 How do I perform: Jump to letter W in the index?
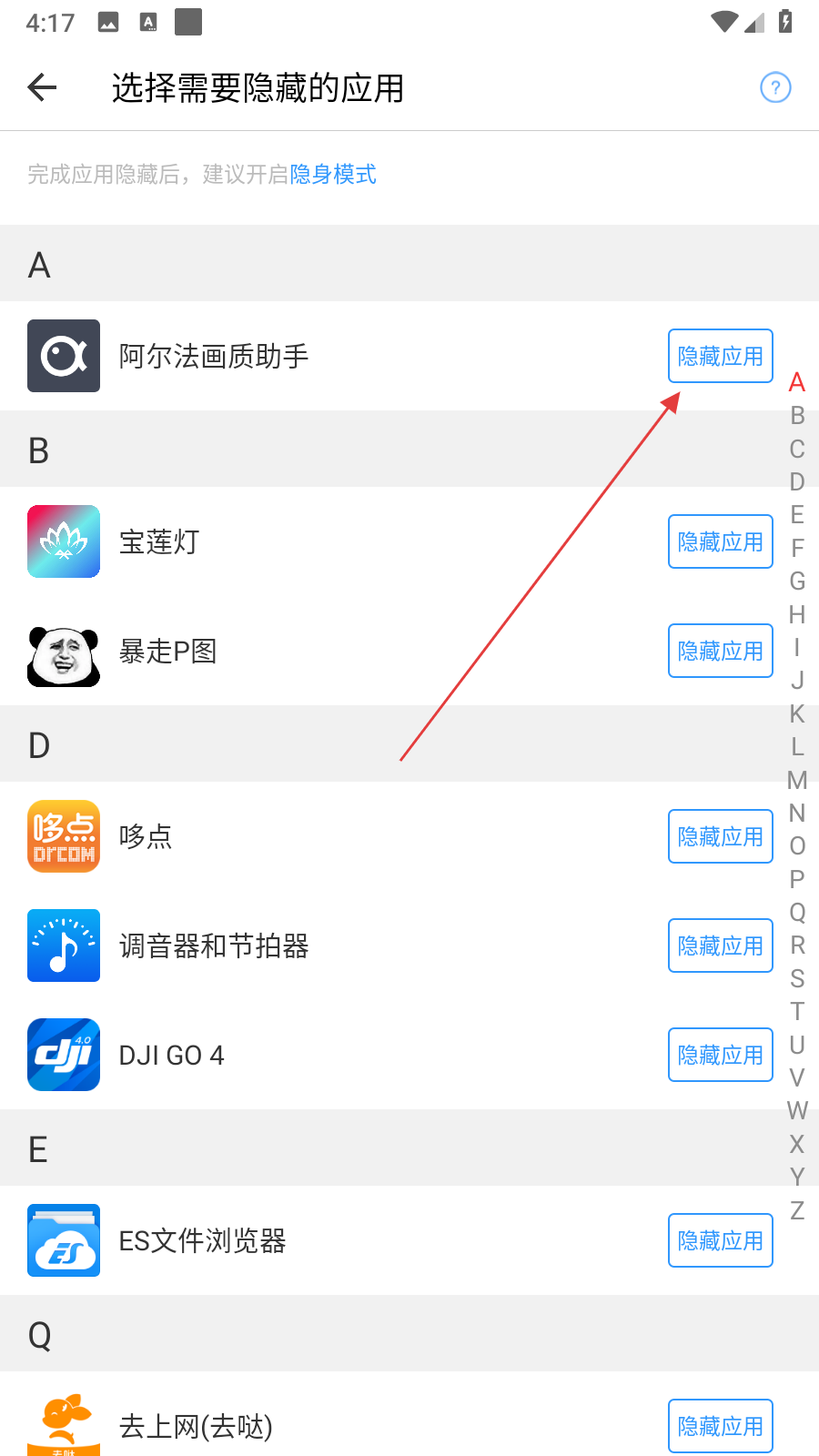(x=797, y=1110)
